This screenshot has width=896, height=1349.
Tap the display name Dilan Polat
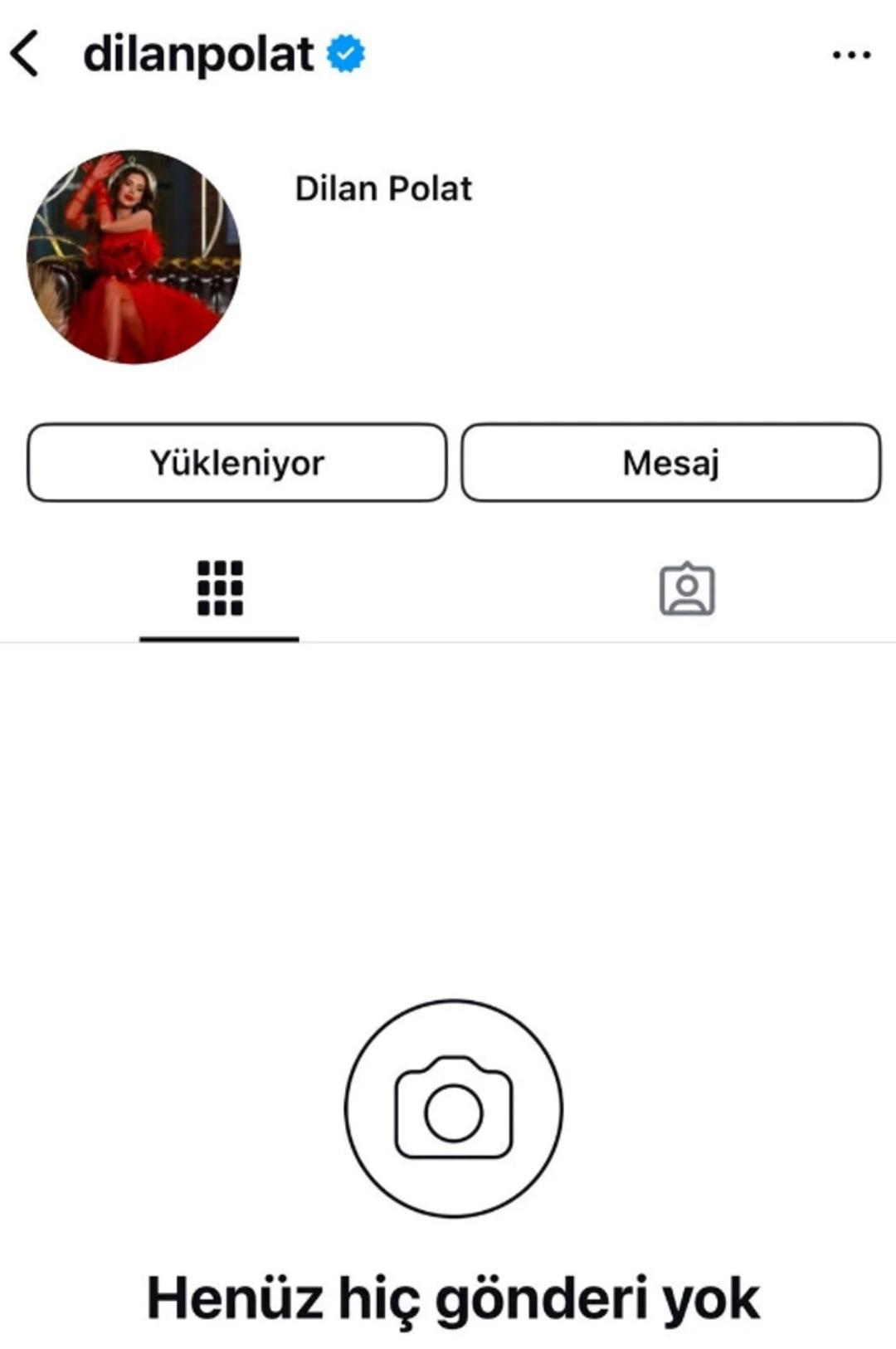[x=383, y=189]
